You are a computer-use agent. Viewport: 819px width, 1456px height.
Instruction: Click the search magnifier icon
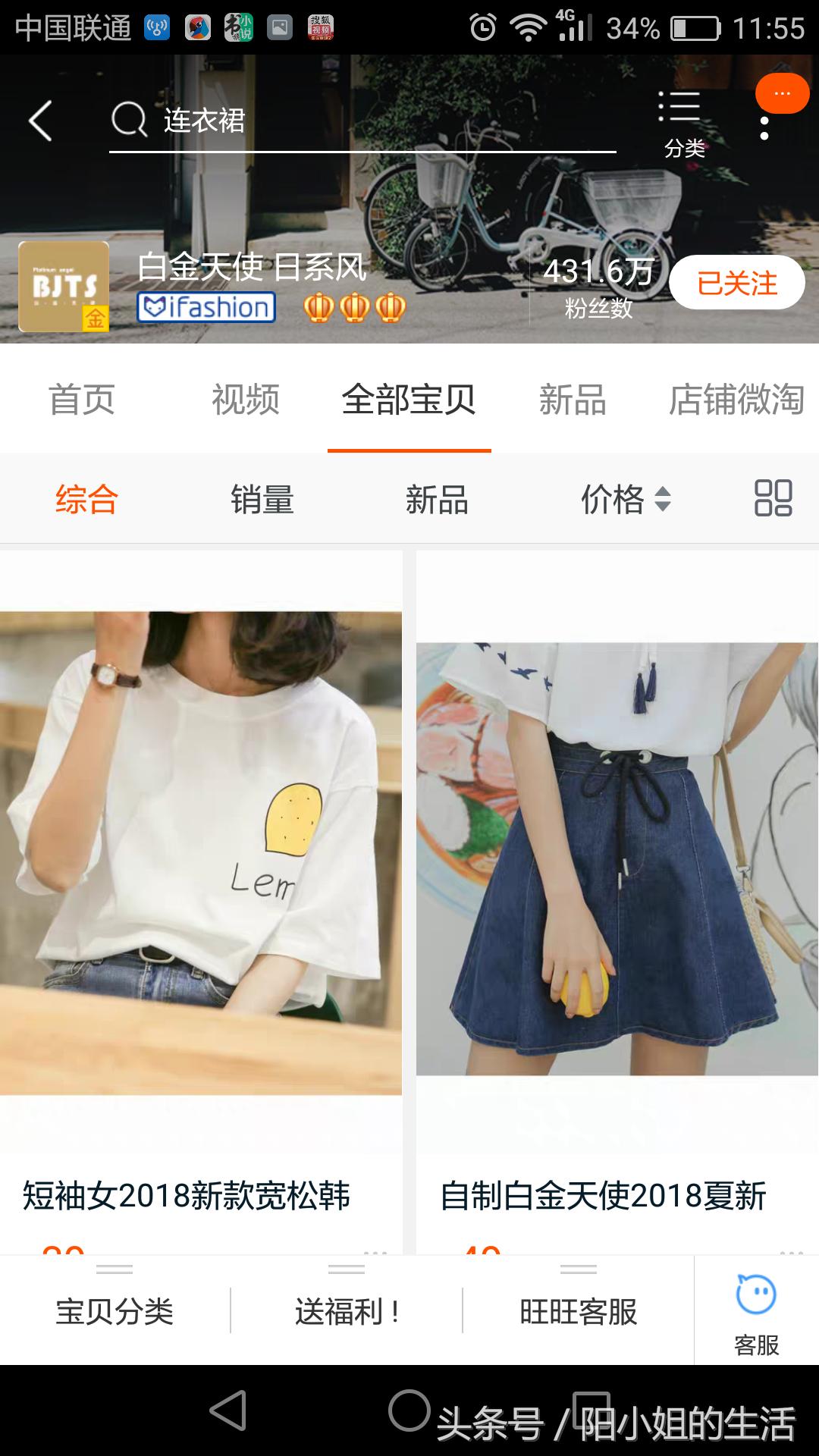tap(129, 121)
